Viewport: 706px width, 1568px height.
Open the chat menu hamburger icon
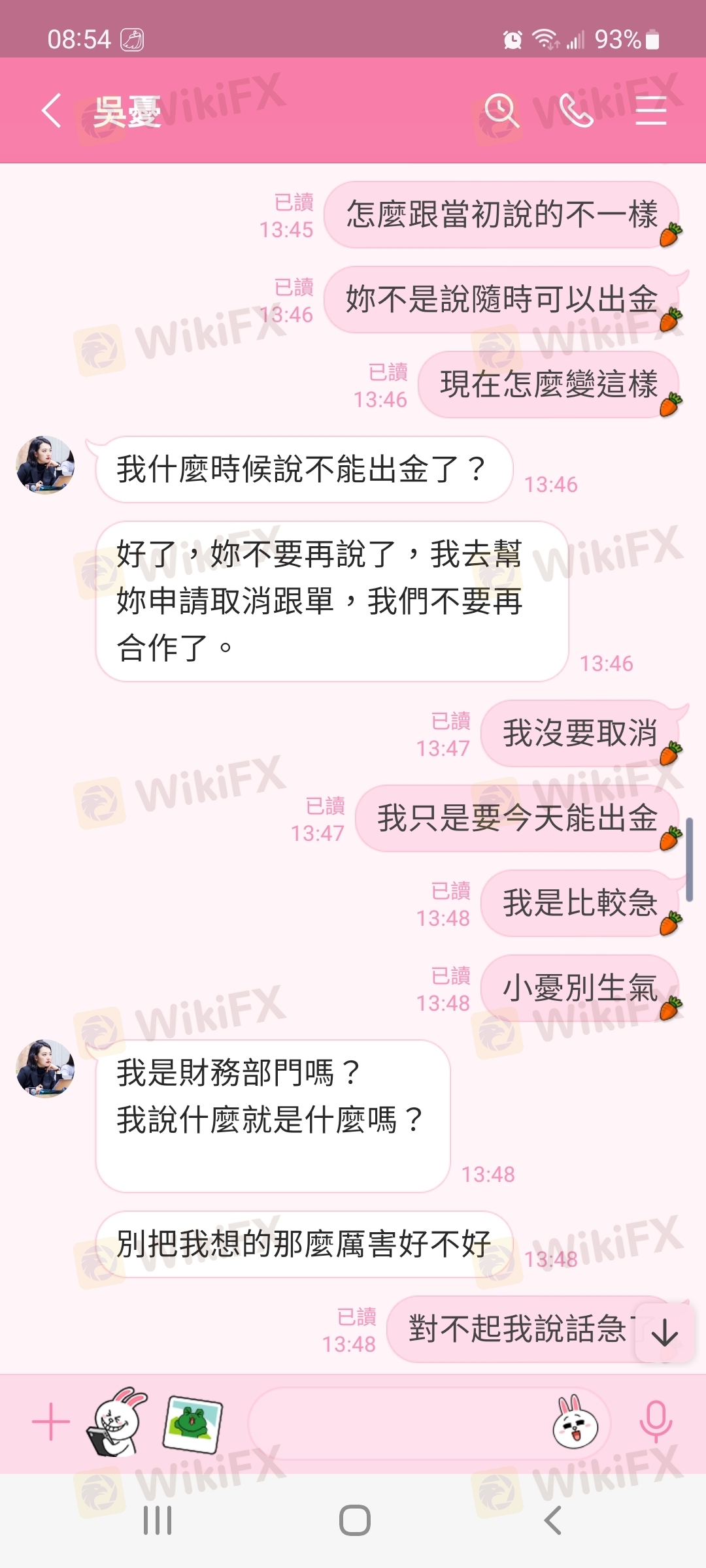click(651, 110)
